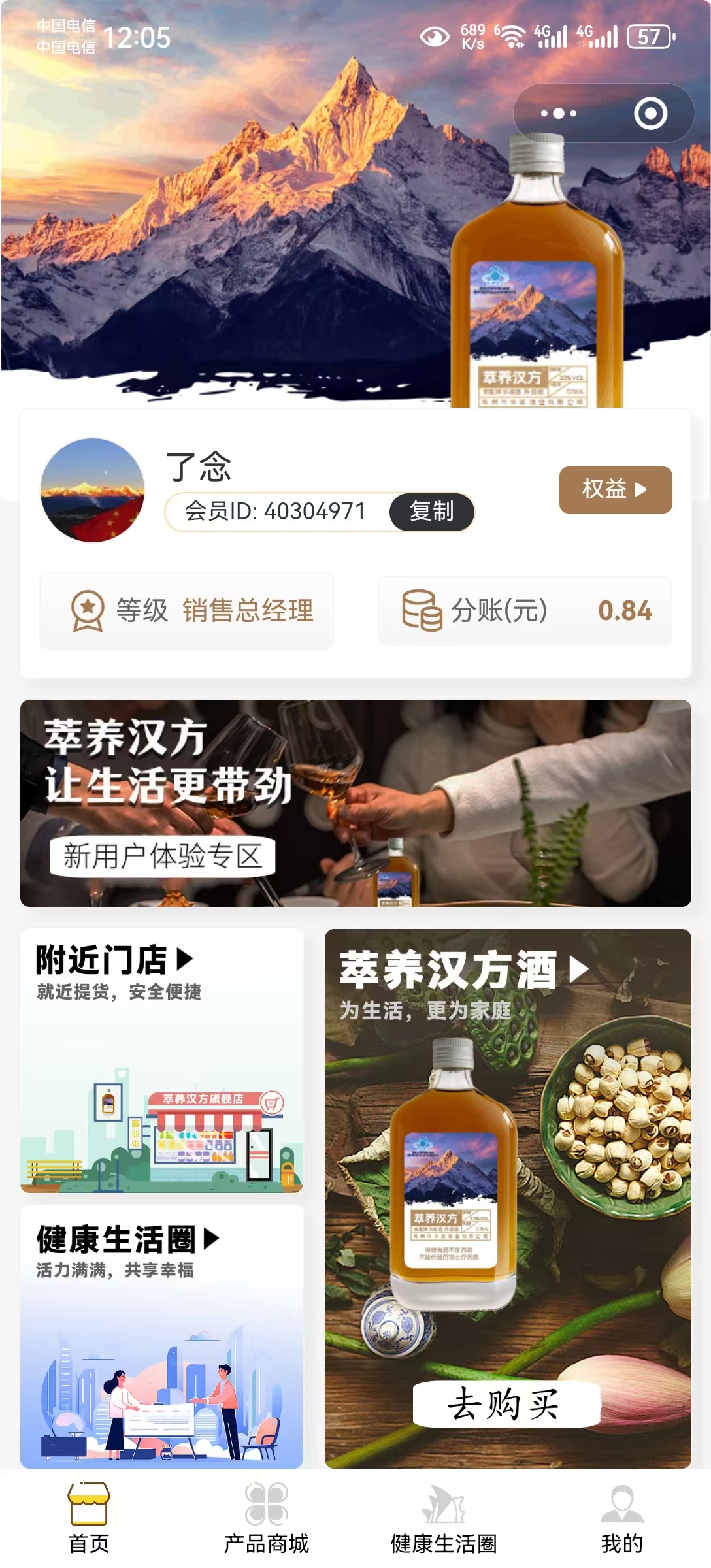Tap 去购买 to buy the liquor

506,1404
